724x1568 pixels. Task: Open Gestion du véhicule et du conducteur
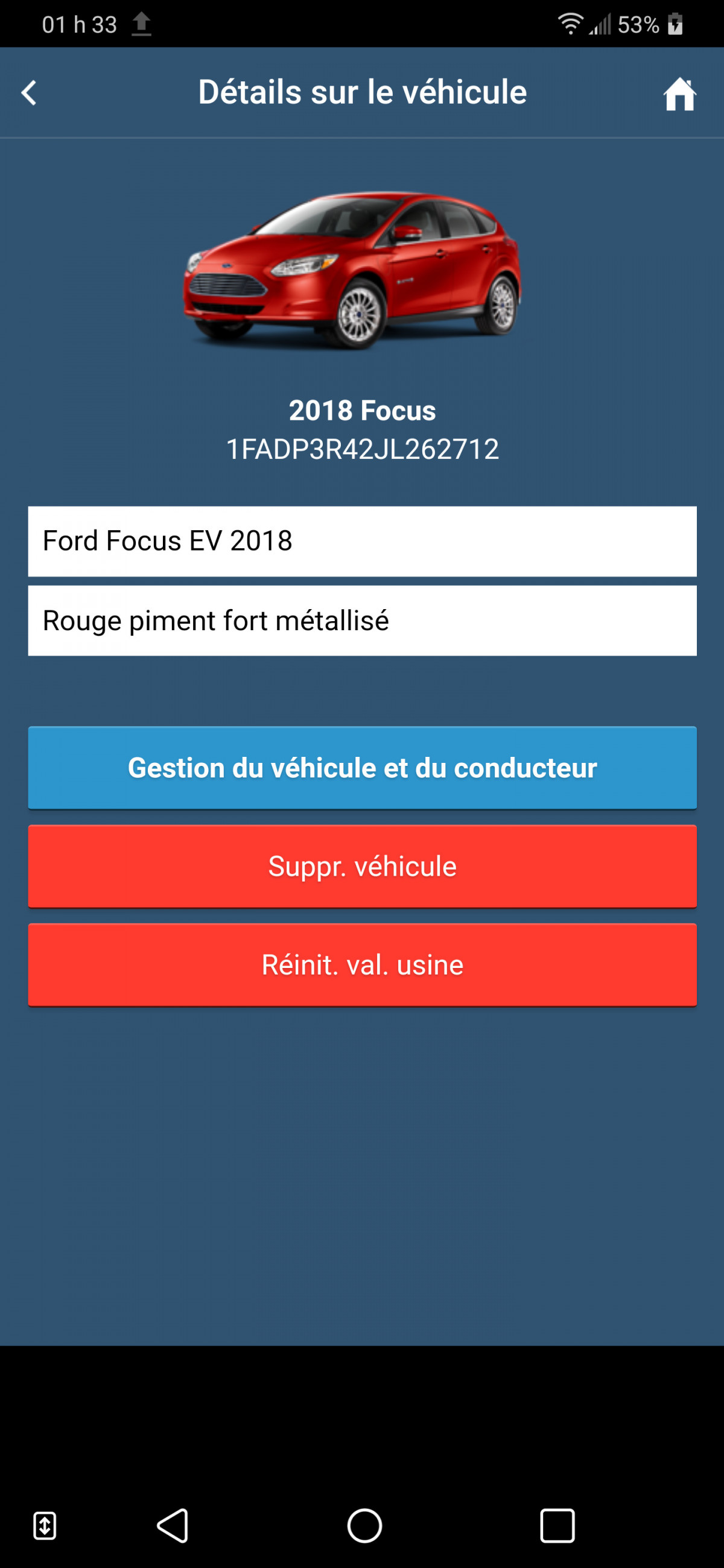coord(361,768)
